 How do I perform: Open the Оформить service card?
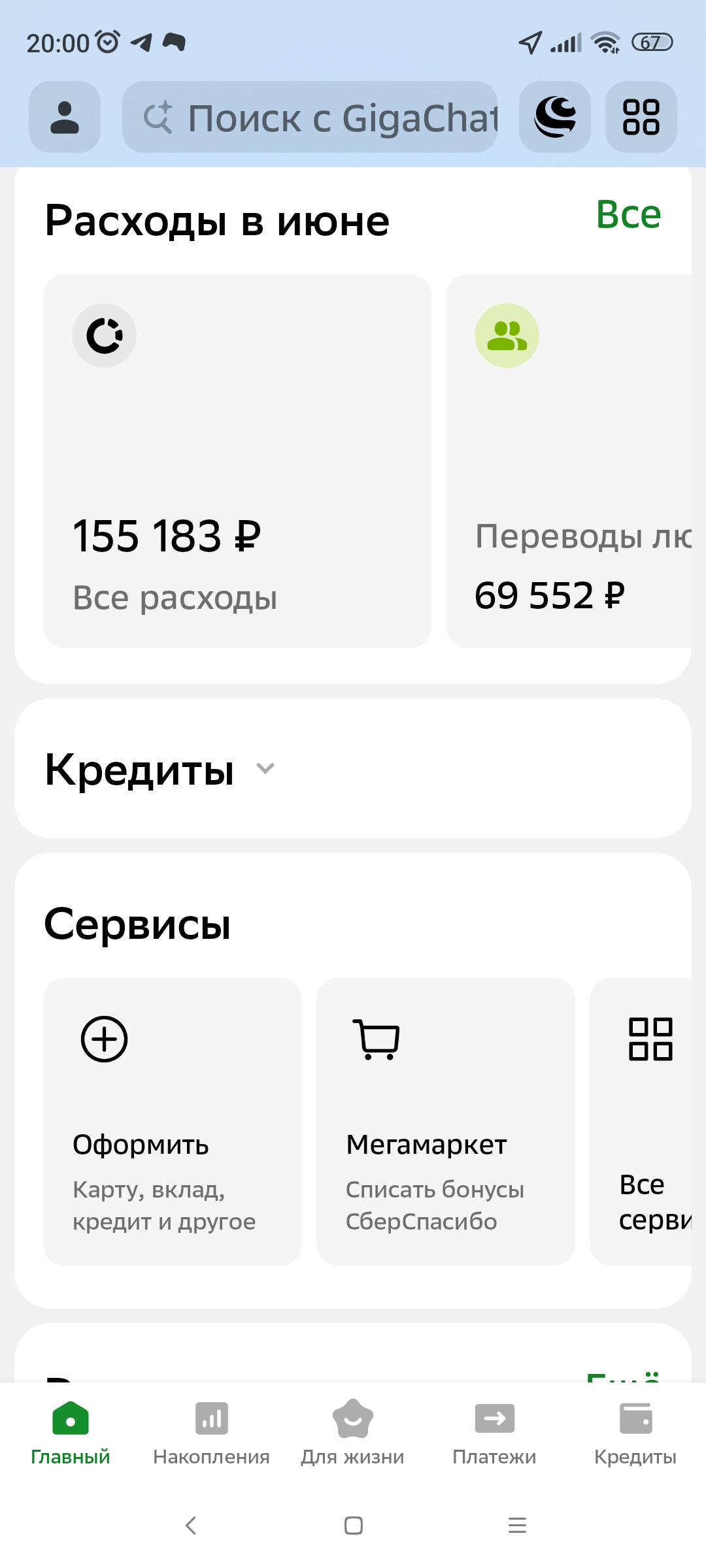pyautogui.click(x=172, y=1121)
